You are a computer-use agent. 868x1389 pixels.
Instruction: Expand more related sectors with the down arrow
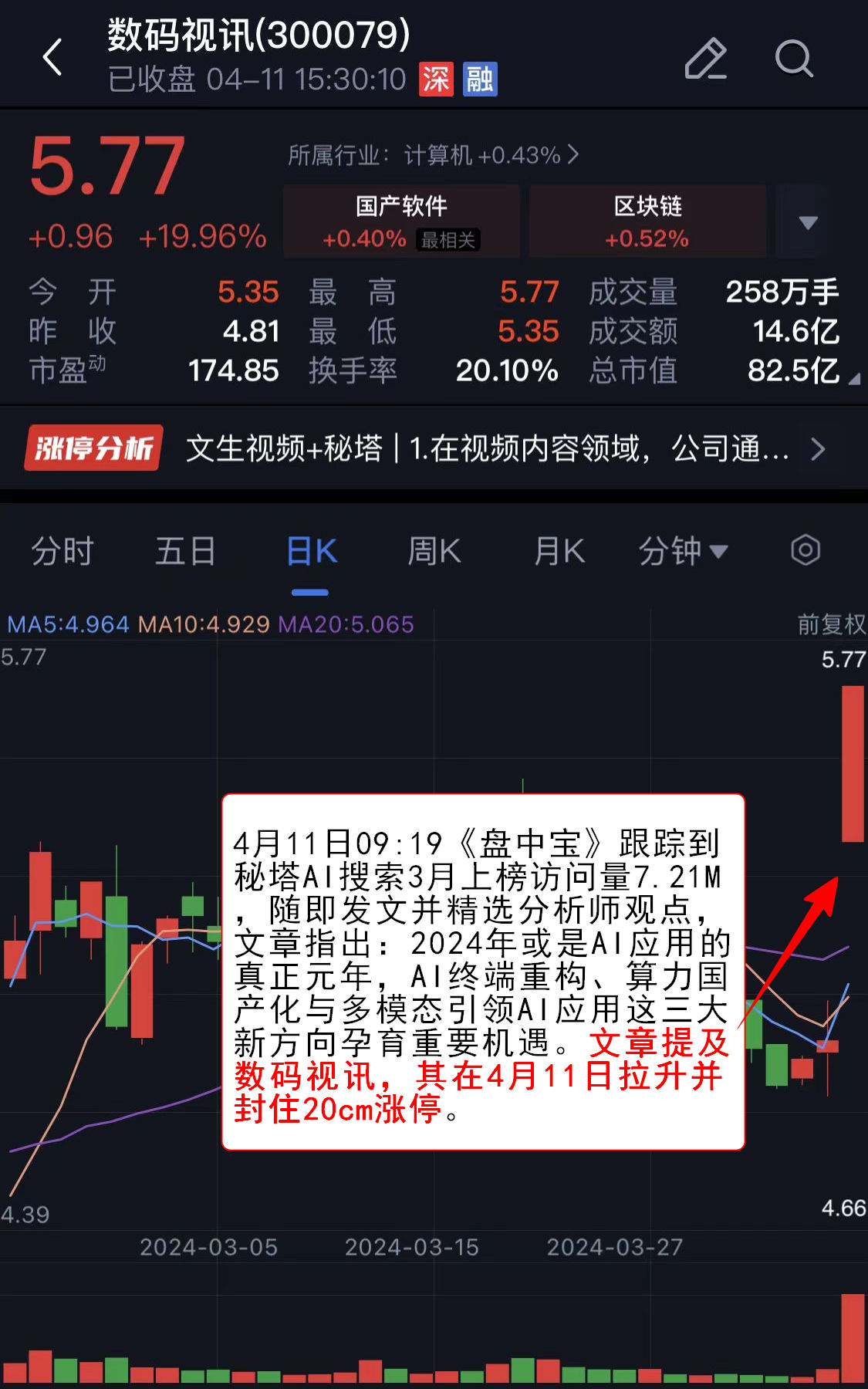[807, 222]
